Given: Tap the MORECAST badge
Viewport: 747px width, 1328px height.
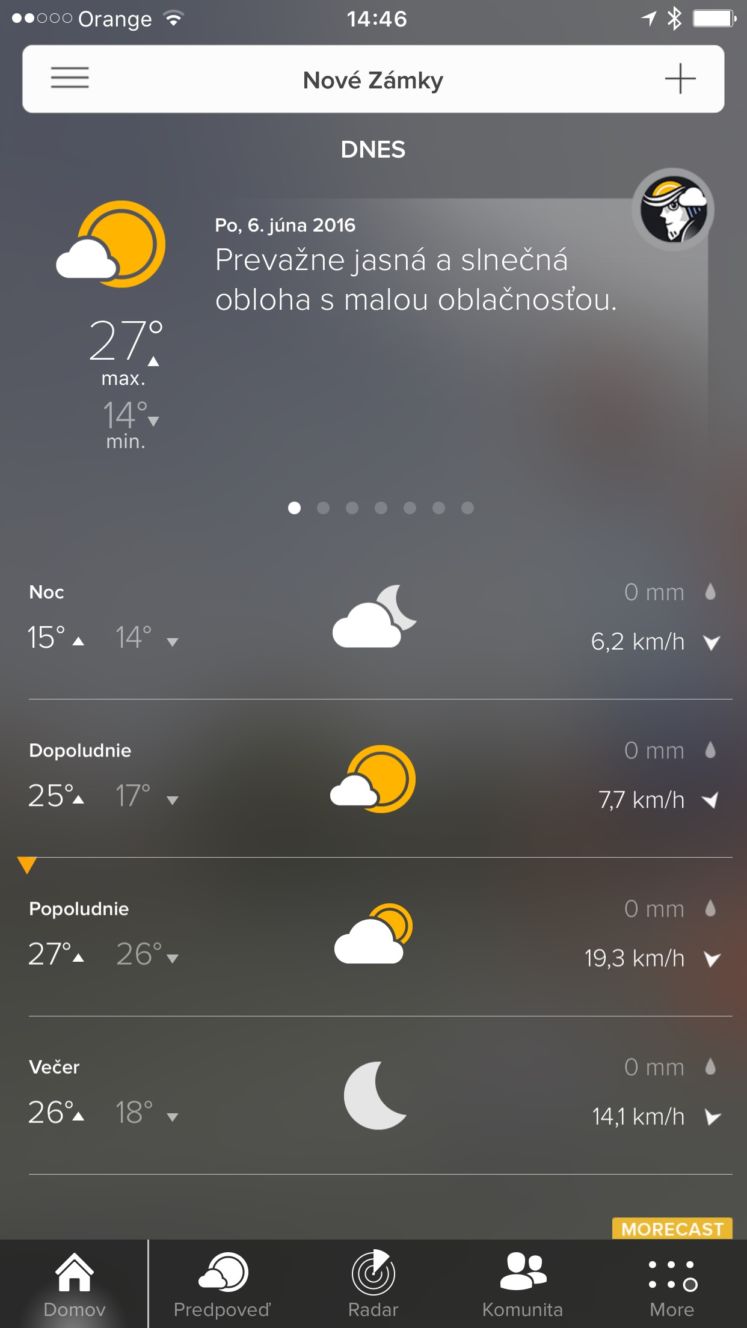Looking at the screenshot, I should [672, 1229].
